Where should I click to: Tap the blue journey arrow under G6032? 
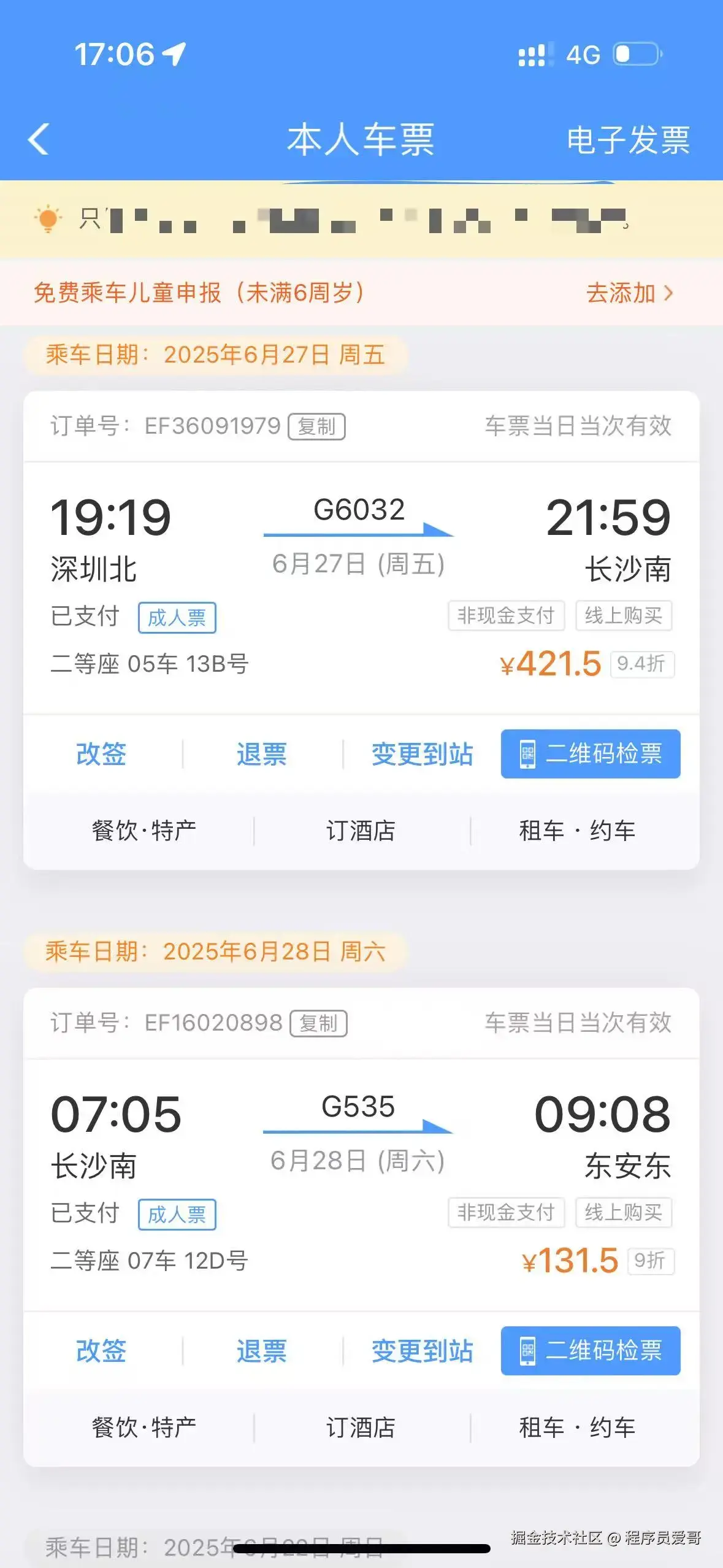coord(359,533)
